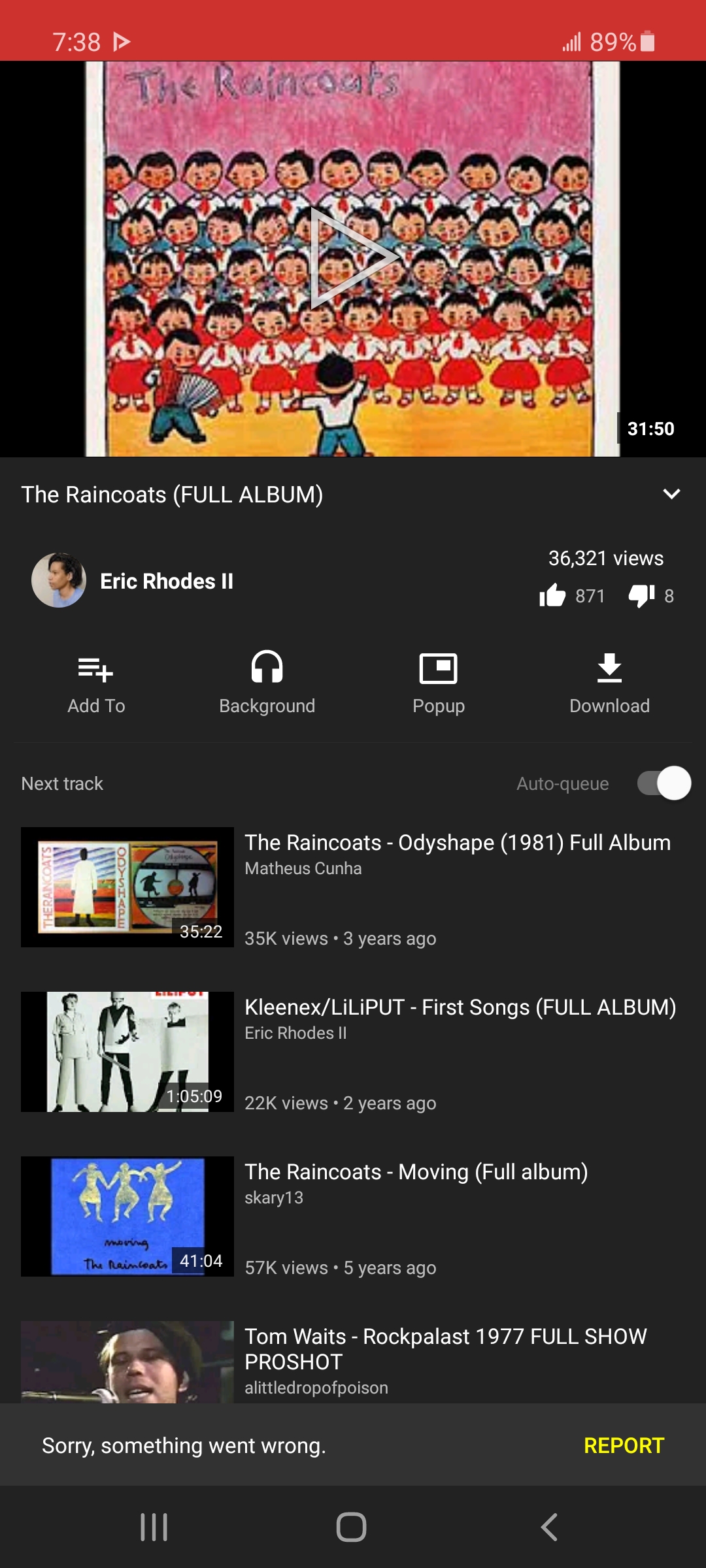
Task: Open The Raincoats - Odyshape full album
Action: (x=353, y=887)
